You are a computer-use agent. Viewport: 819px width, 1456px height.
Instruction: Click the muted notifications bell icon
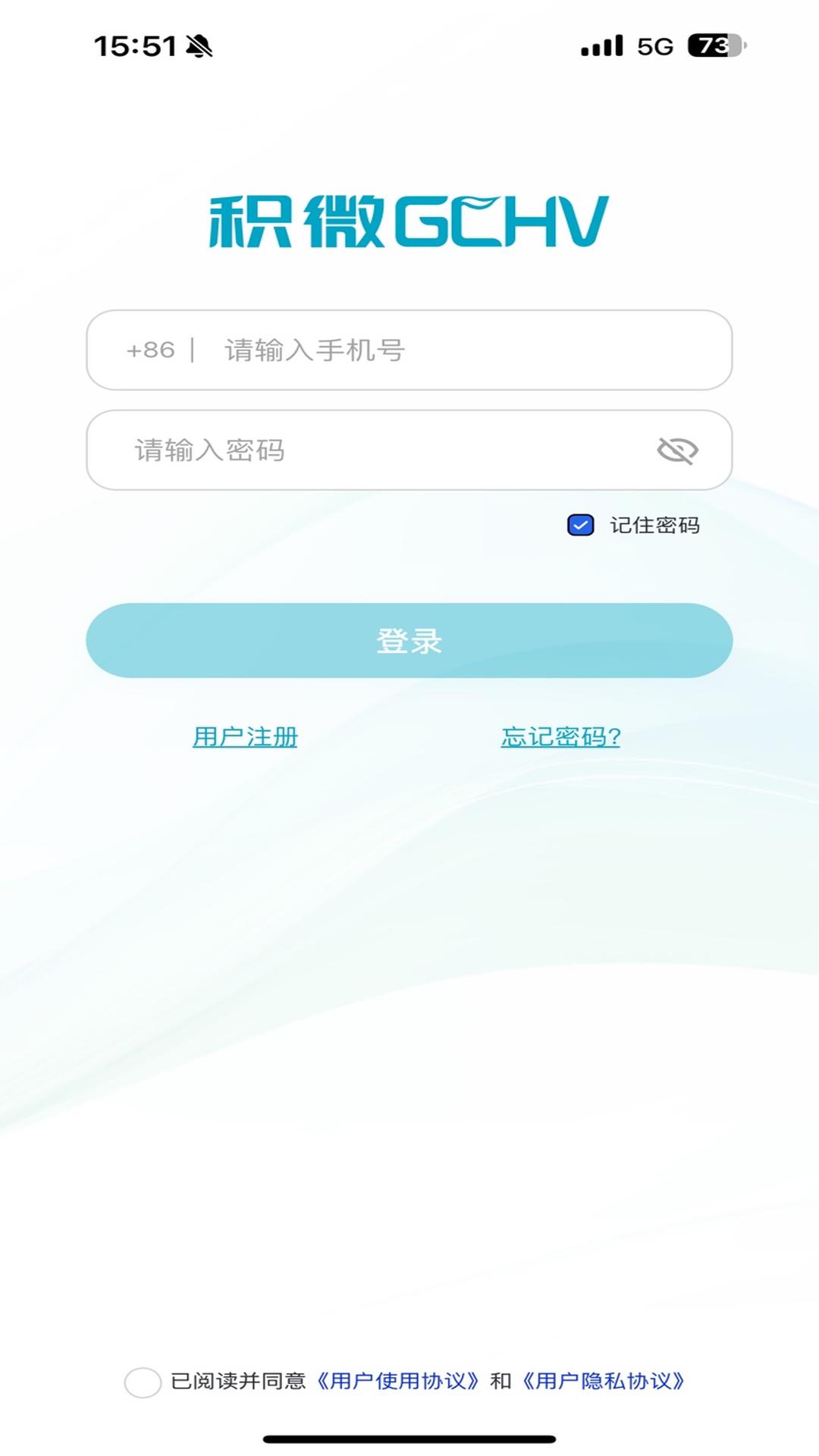tap(199, 45)
